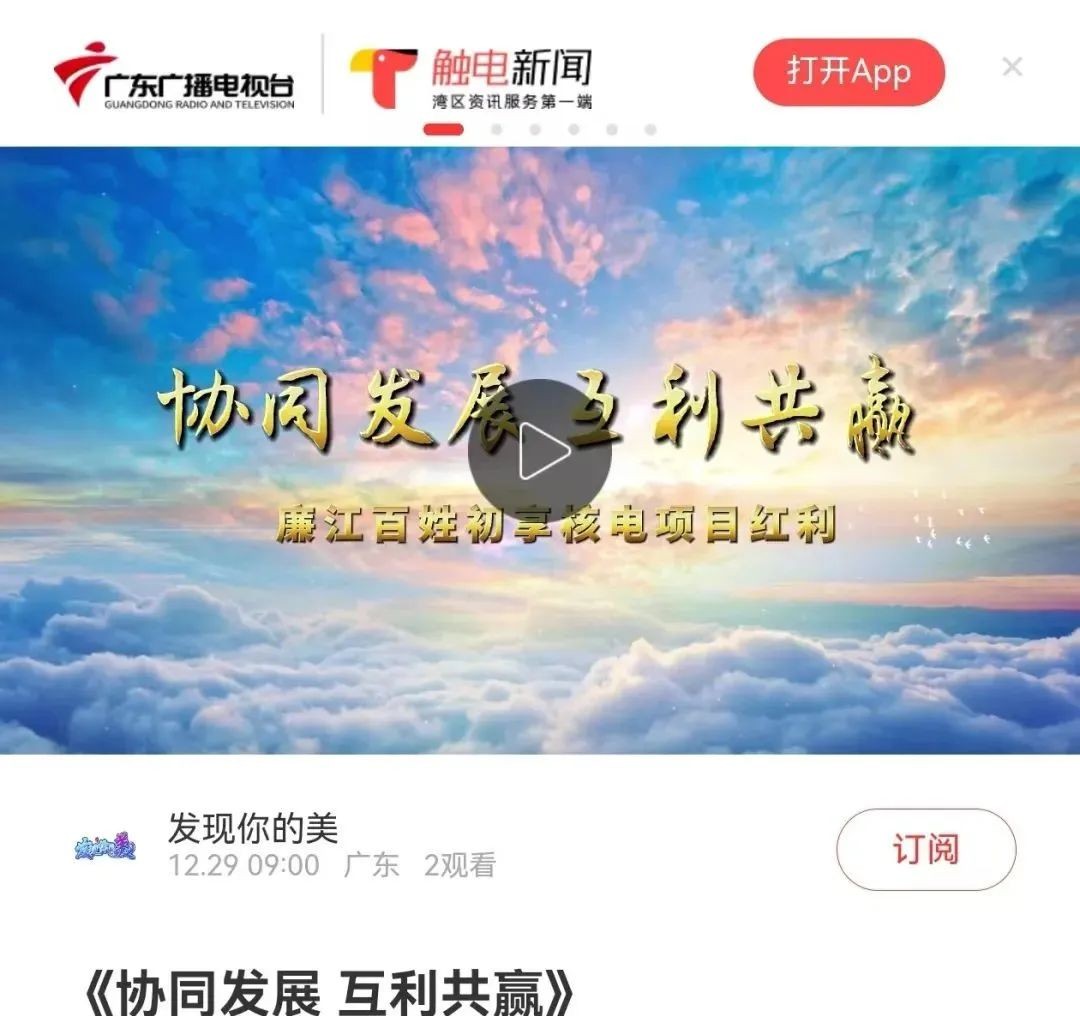The image size is (1080, 1016).
Task: Subscribe with the 订阅 button
Action: tap(925, 849)
